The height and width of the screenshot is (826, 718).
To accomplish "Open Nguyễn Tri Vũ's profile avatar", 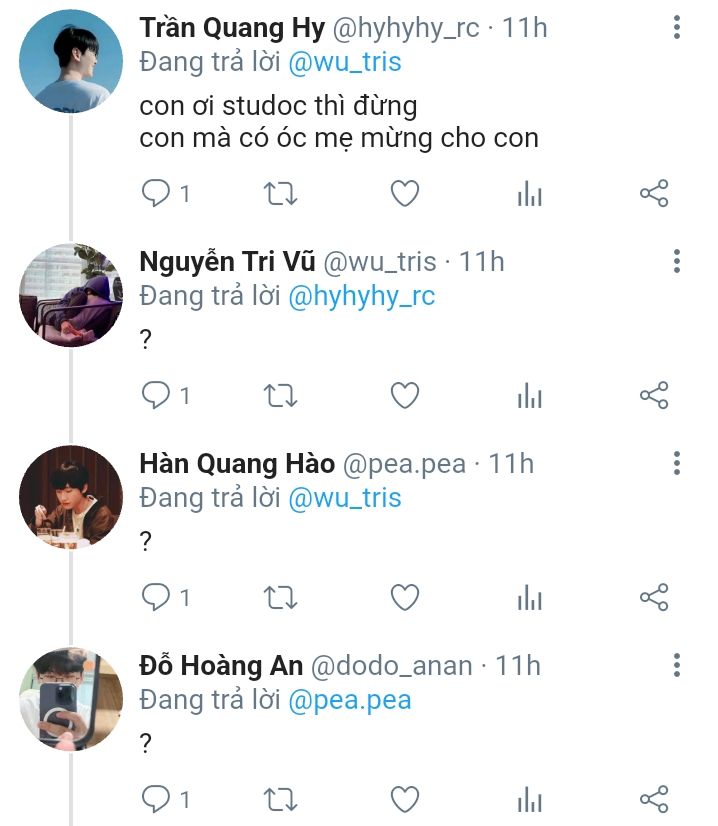I will 70,295.
